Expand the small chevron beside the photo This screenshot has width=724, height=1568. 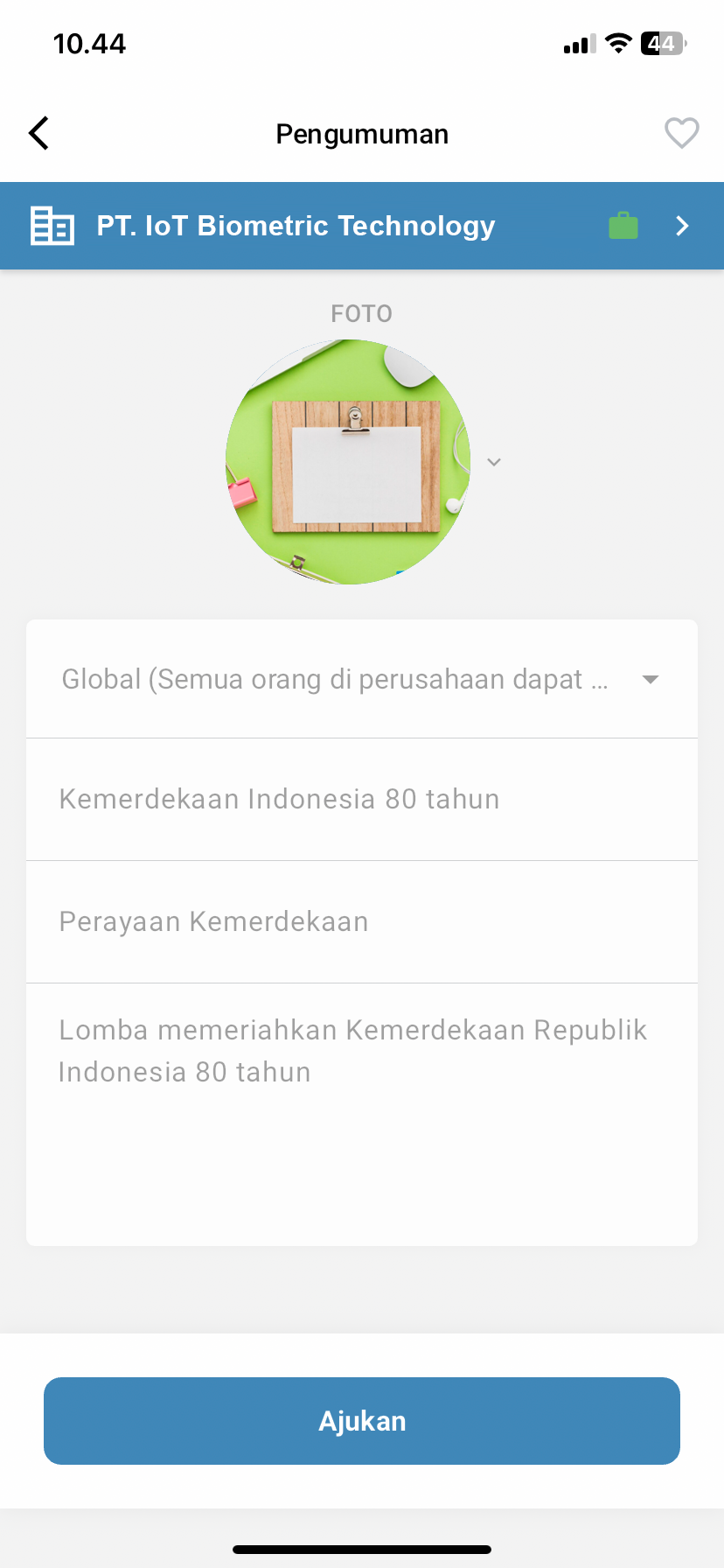494,462
